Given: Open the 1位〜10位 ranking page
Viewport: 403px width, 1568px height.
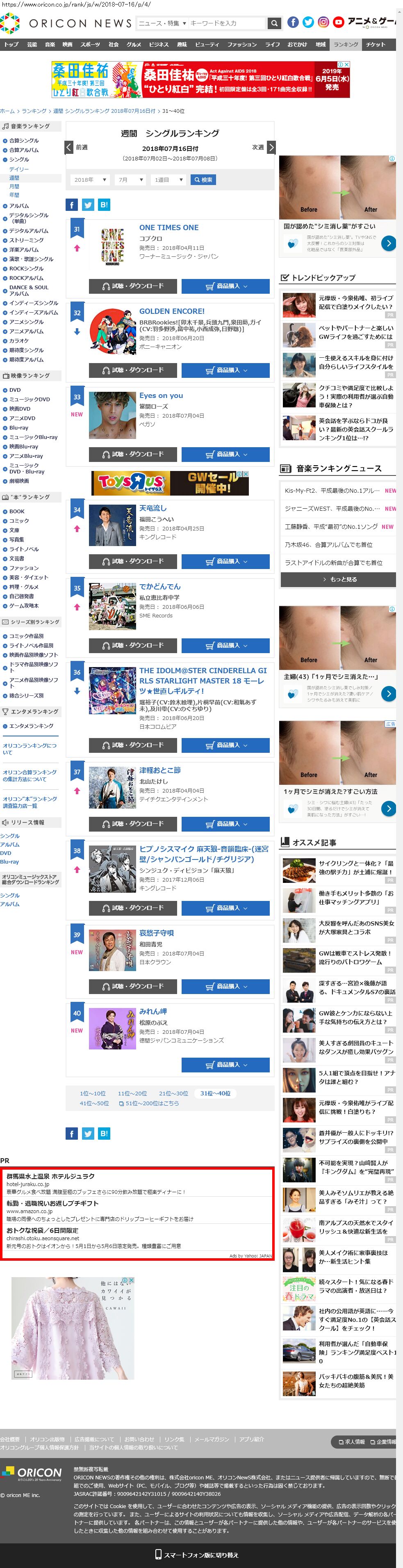Looking at the screenshot, I should point(92,1093).
